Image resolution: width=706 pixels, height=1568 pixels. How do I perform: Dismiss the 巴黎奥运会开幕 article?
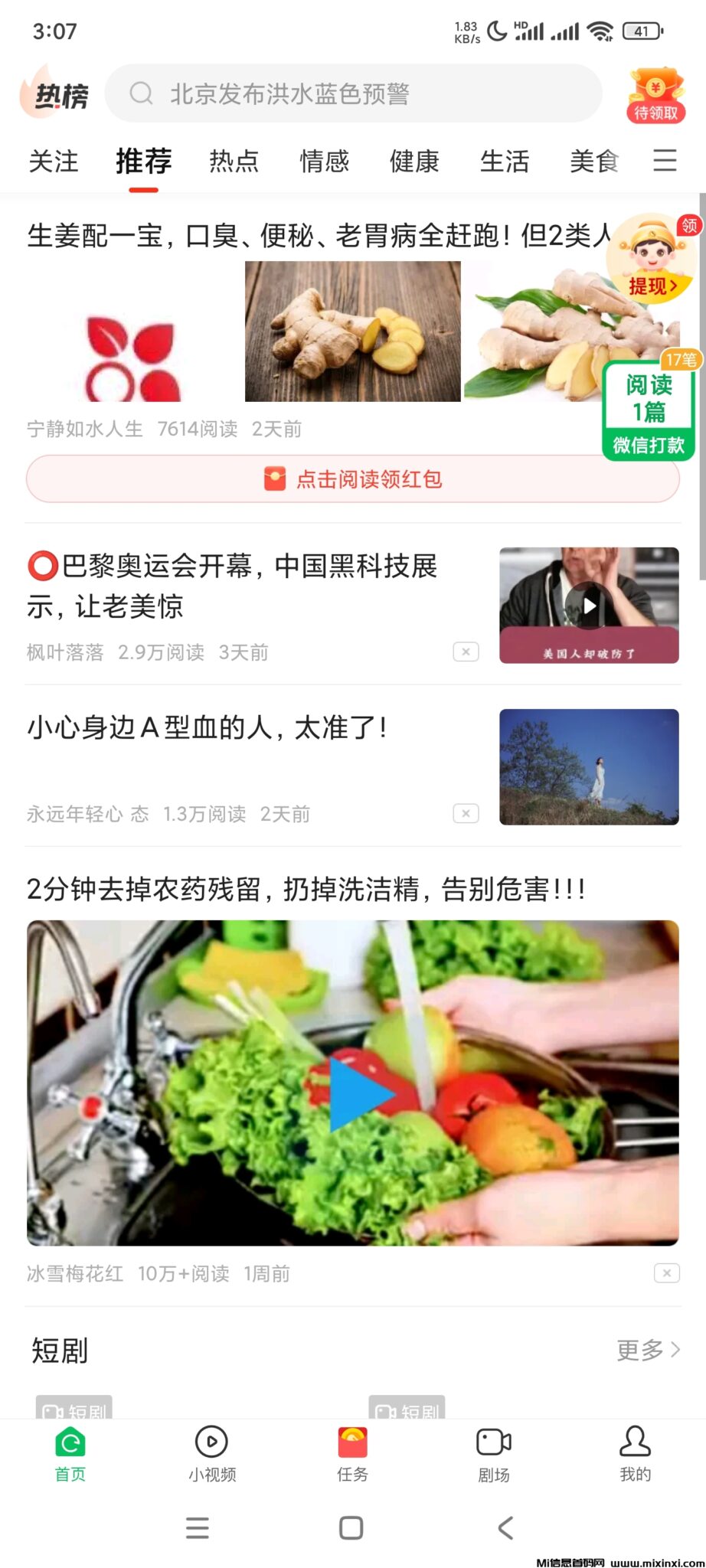[x=466, y=652]
